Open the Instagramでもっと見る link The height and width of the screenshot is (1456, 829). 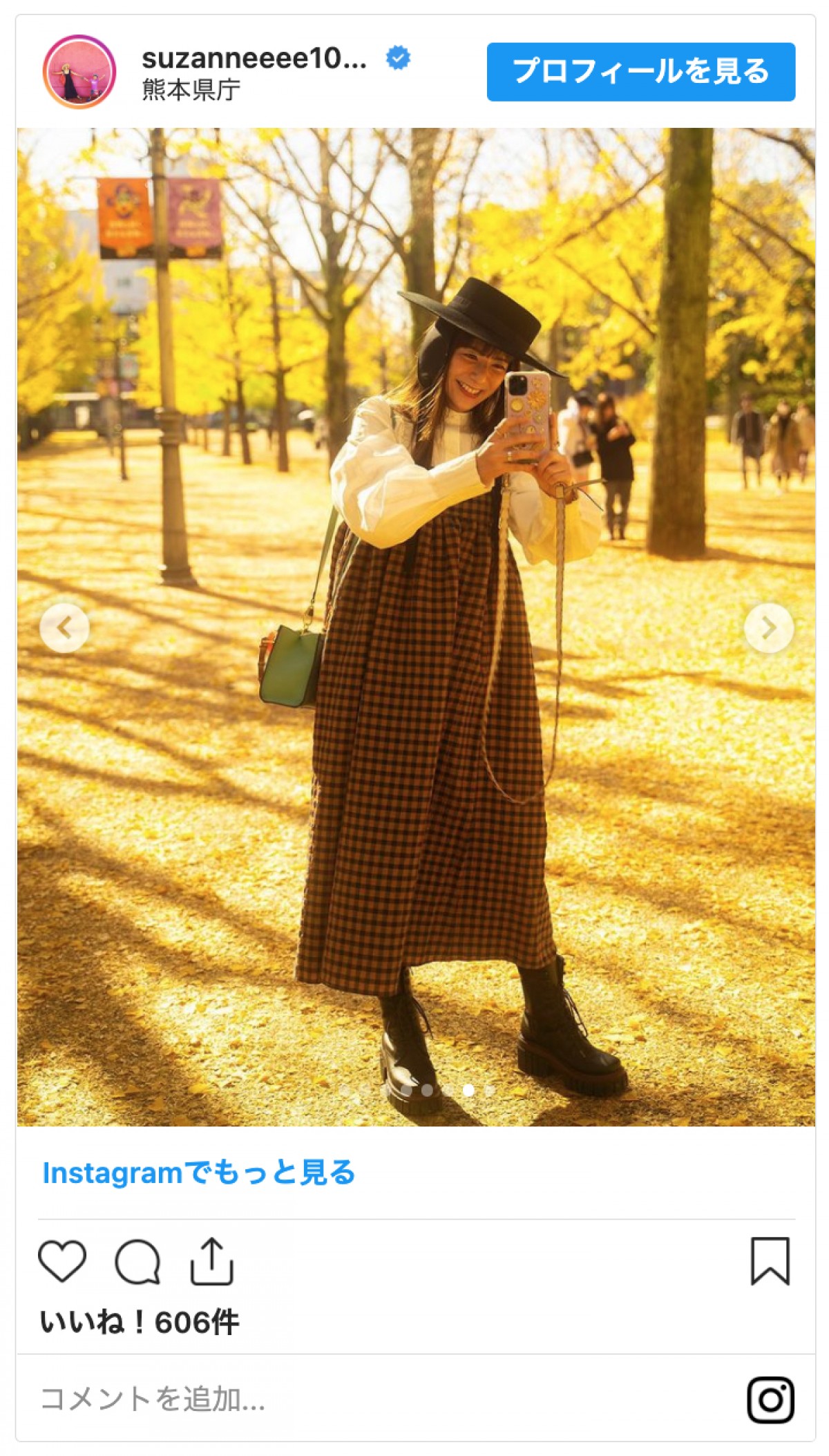[x=199, y=1173]
